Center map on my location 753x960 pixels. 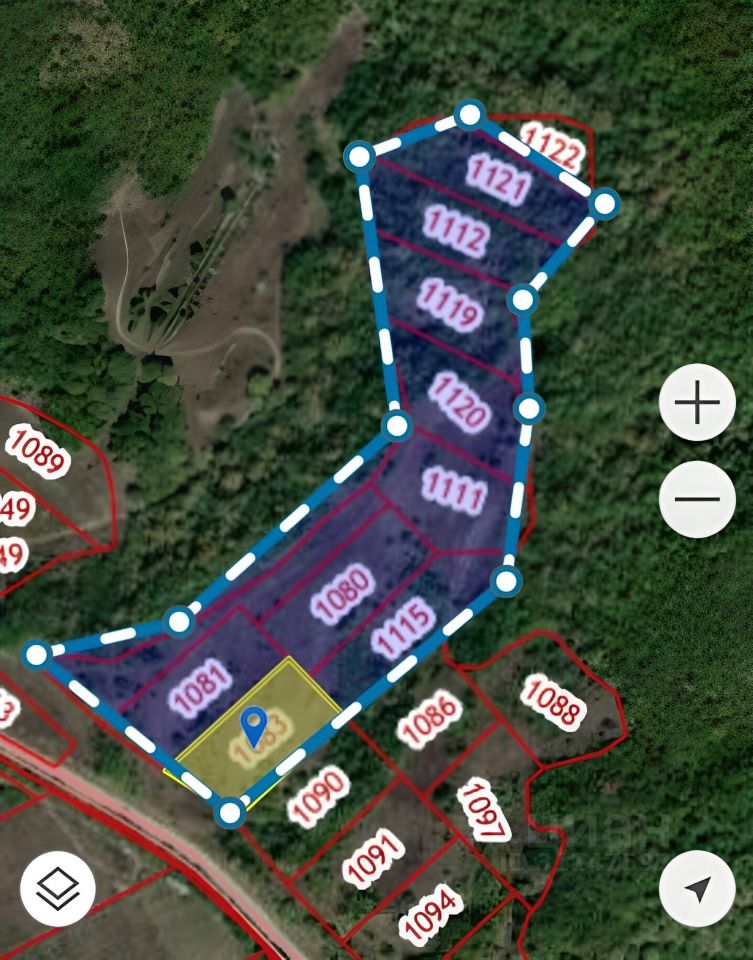tap(697, 888)
